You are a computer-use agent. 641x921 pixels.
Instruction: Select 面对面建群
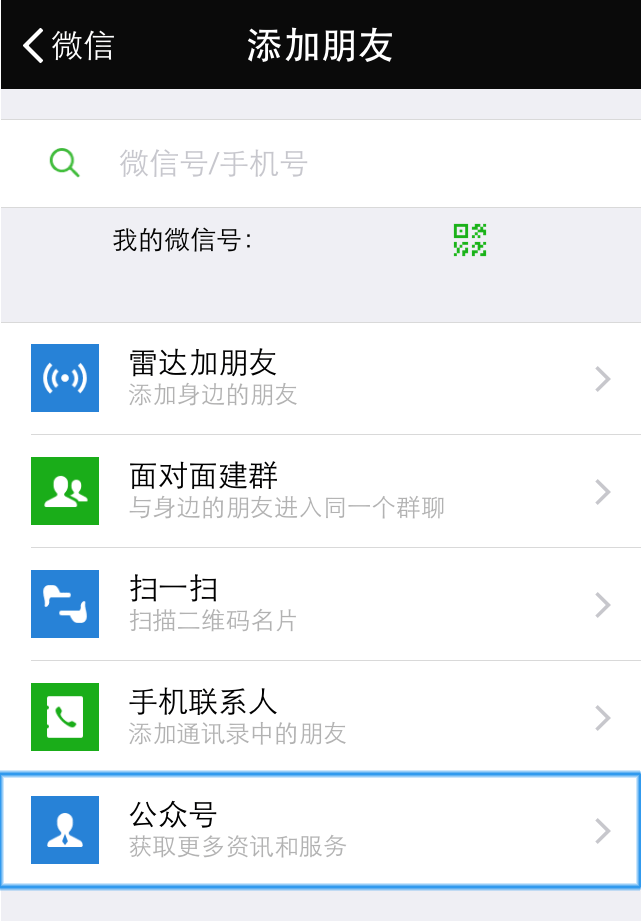pyautogui.click(x=320, y=491)
